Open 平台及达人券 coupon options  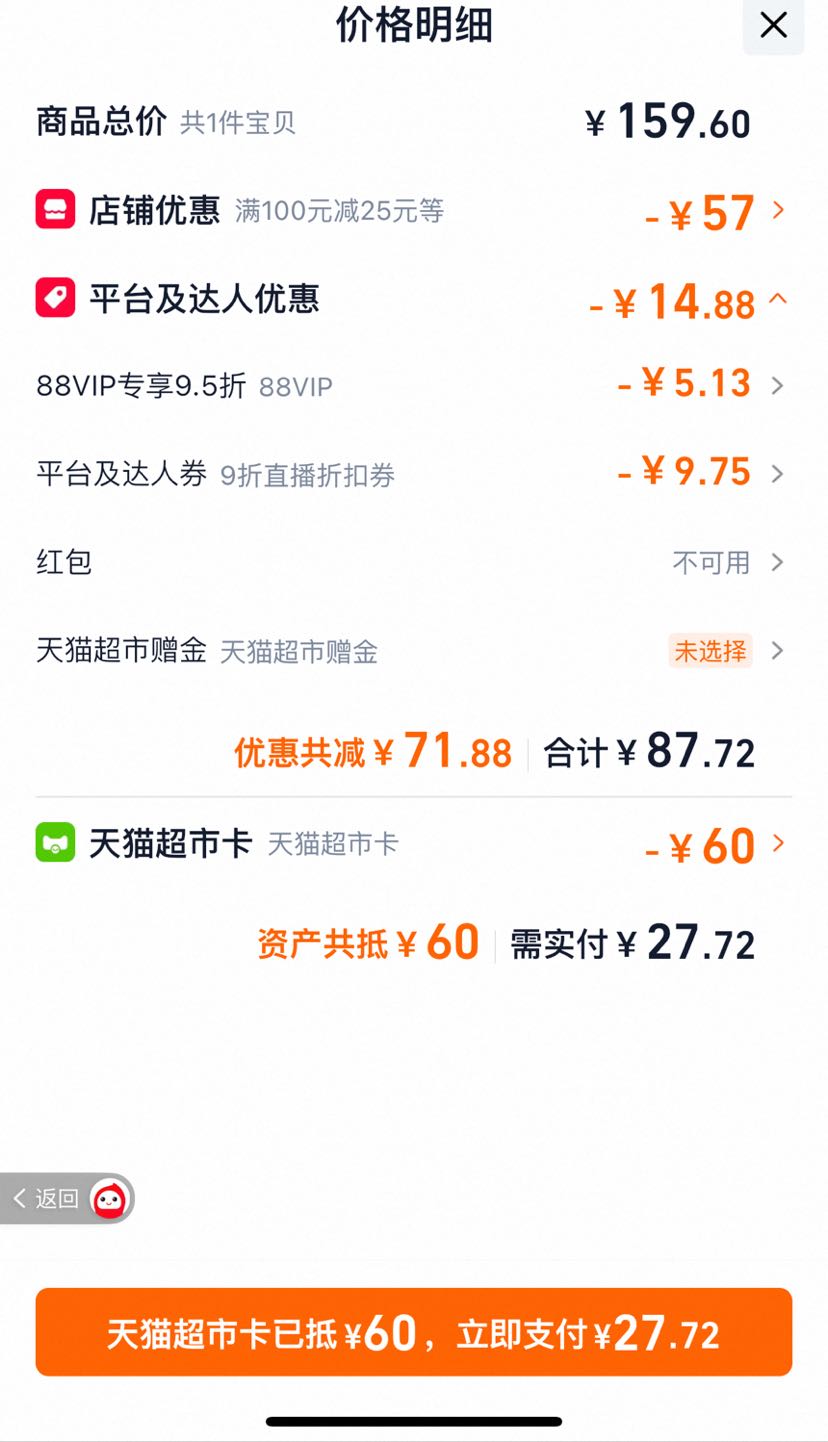tap(413, 473)
